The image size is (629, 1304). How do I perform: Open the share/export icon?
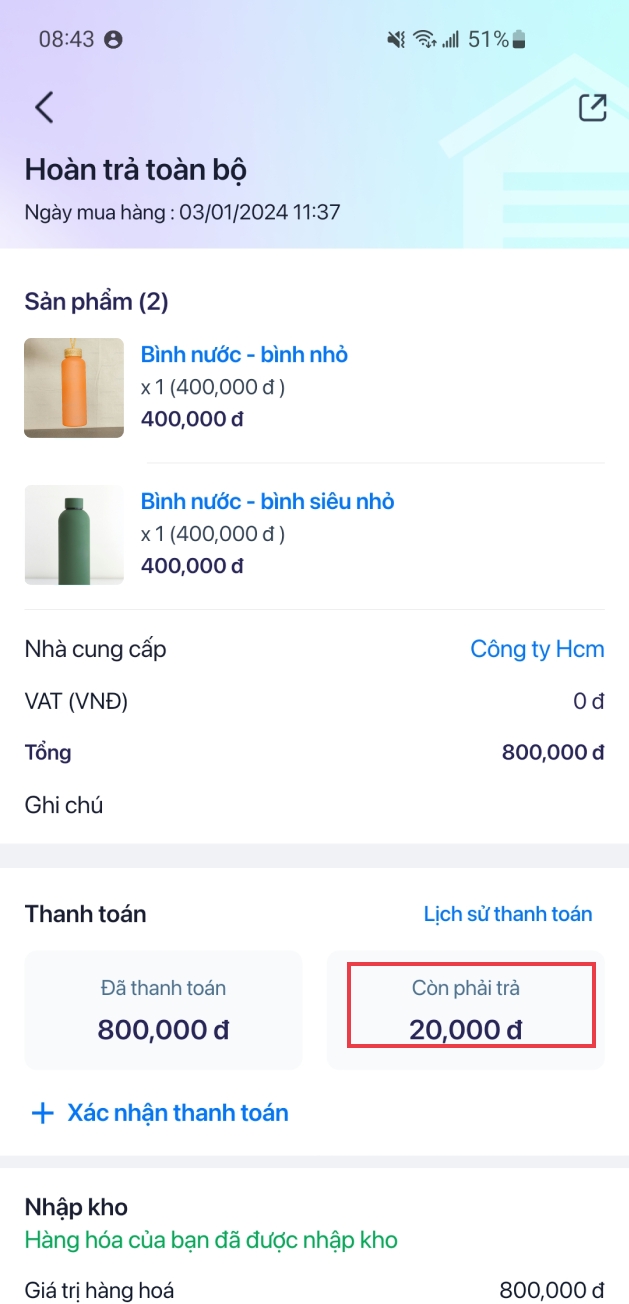[593, 108]
